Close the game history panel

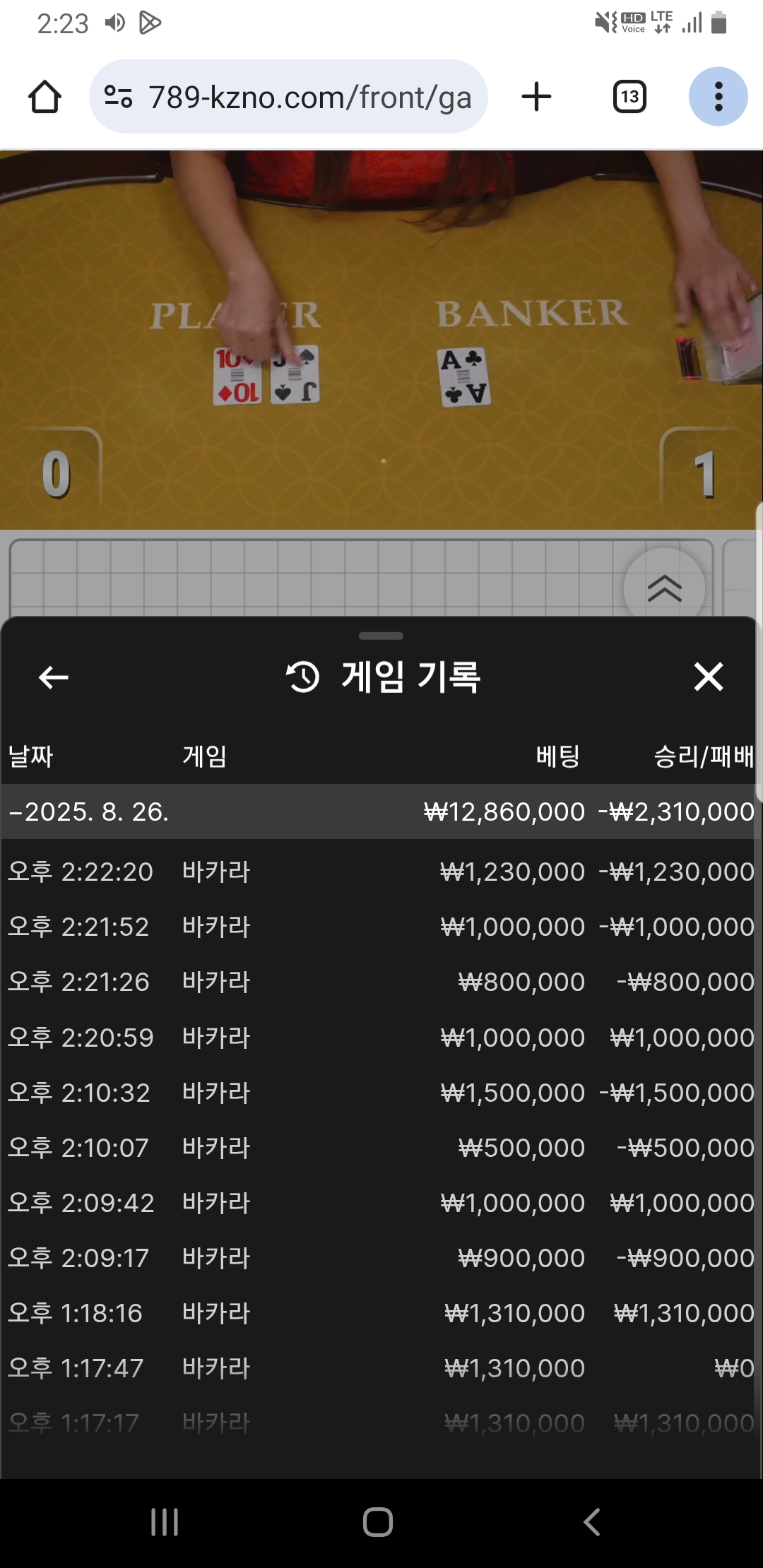click(x=708, y=677)
